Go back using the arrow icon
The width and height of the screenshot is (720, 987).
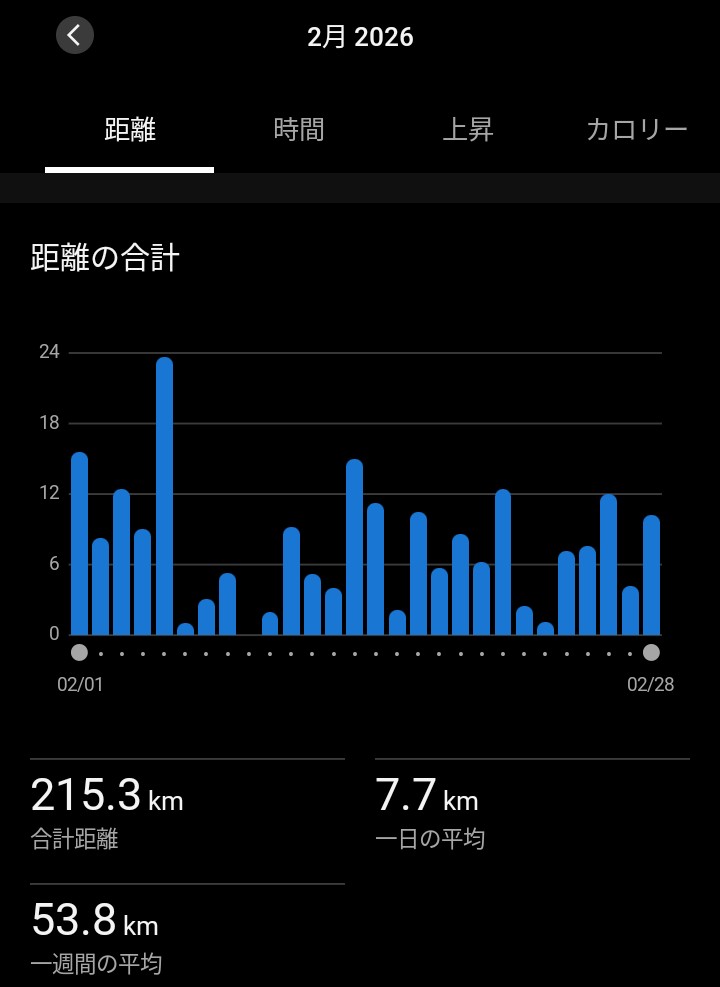74,35
